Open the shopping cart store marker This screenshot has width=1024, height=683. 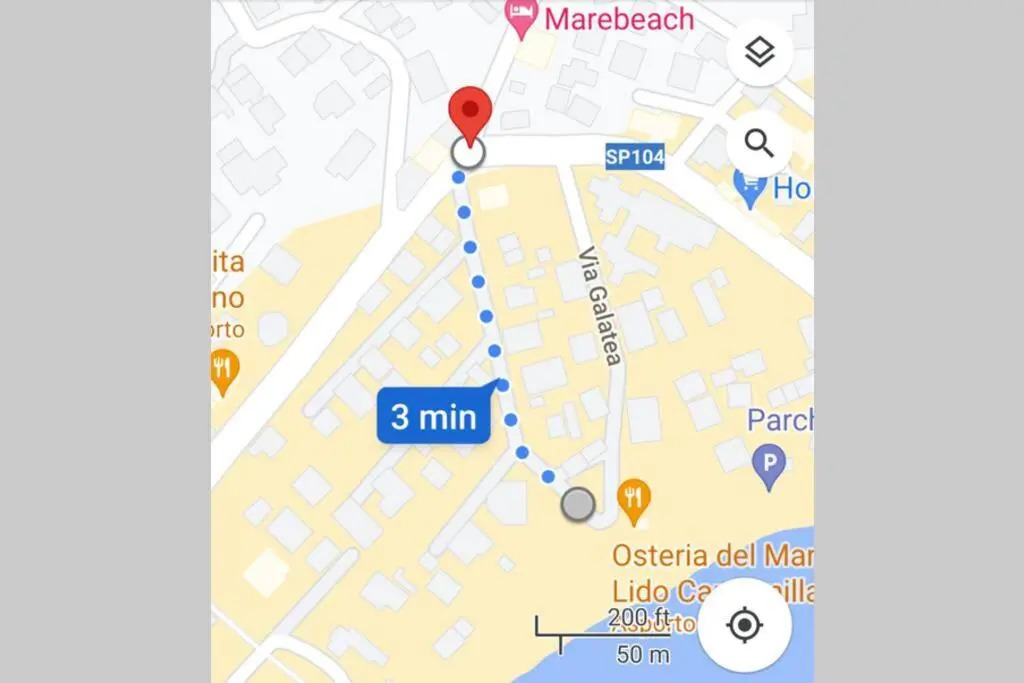click(749, 185)
